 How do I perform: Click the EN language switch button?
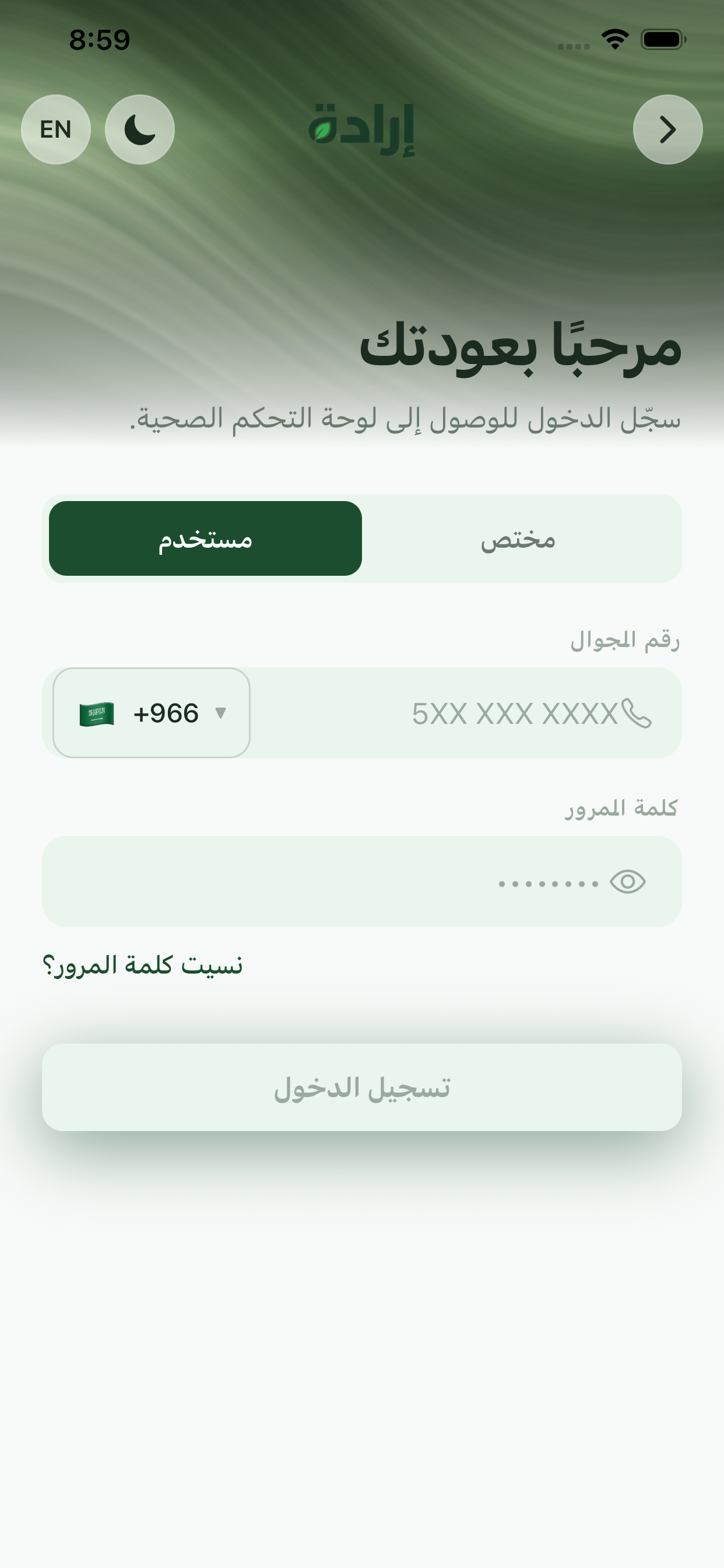pos(55,129)
